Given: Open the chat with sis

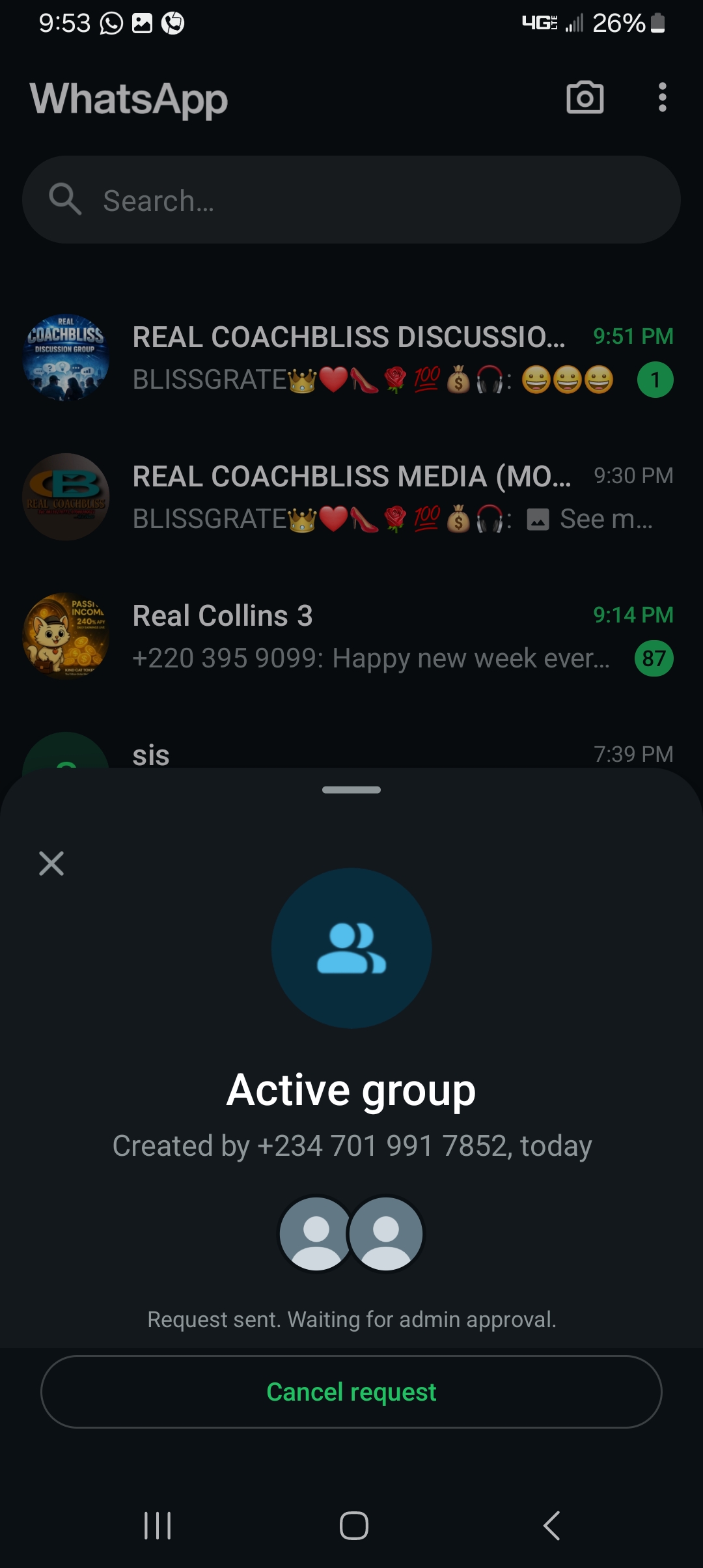Looking at the screenshot, I should [351, 753].
